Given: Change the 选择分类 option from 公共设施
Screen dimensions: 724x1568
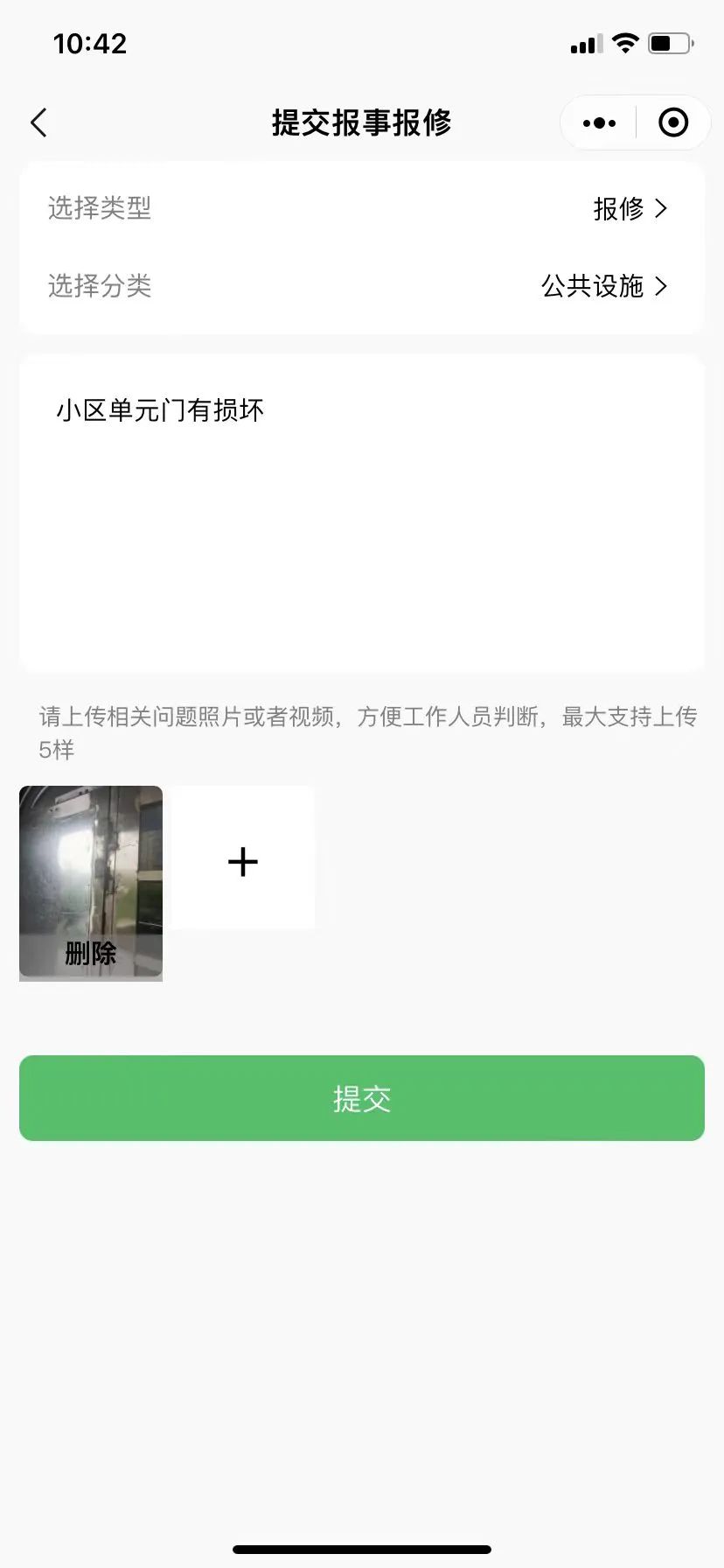Looking at the screenshot, I should pos(603,286).
